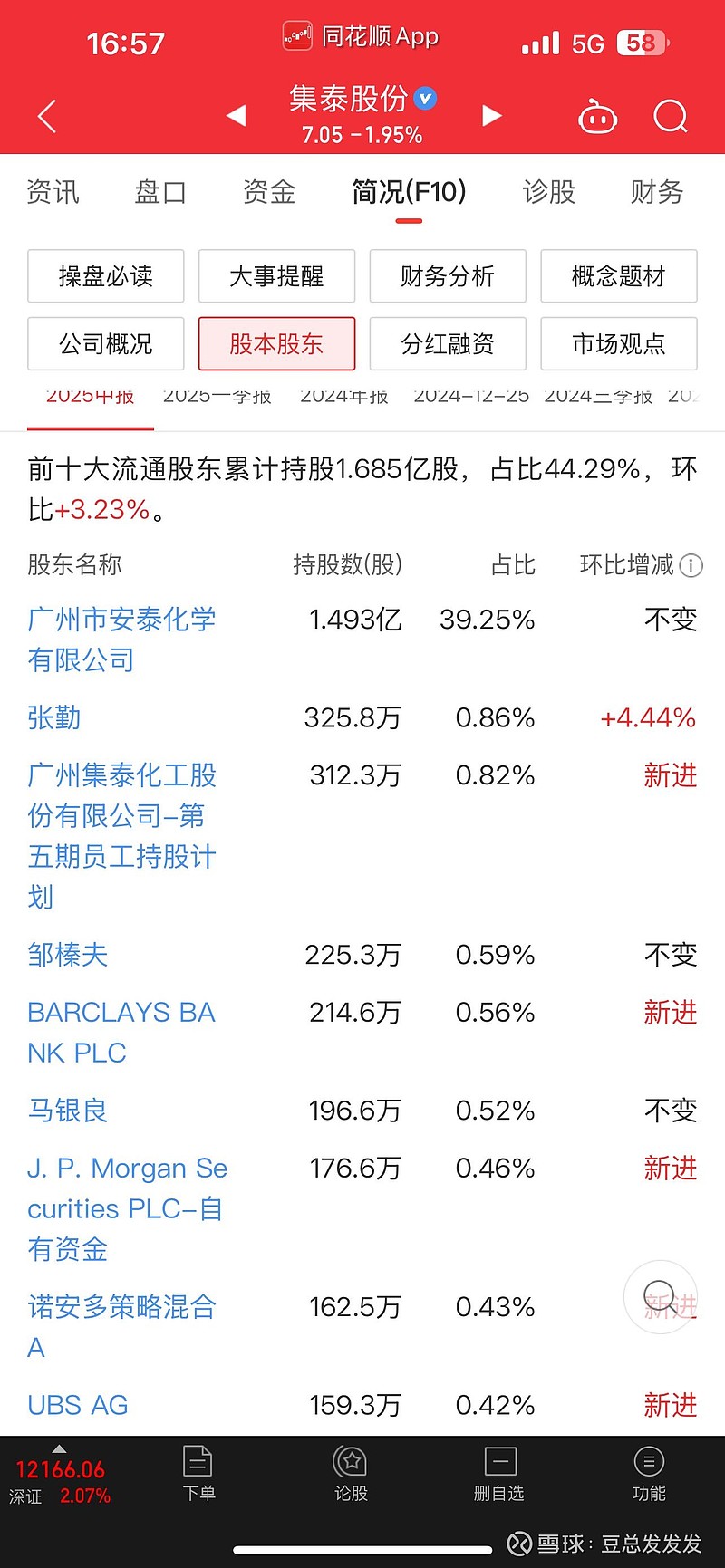This screenshot has height=1568, width=725.
Task: Select the 大事提醒 section button
Action: click(x=276, y=276)
